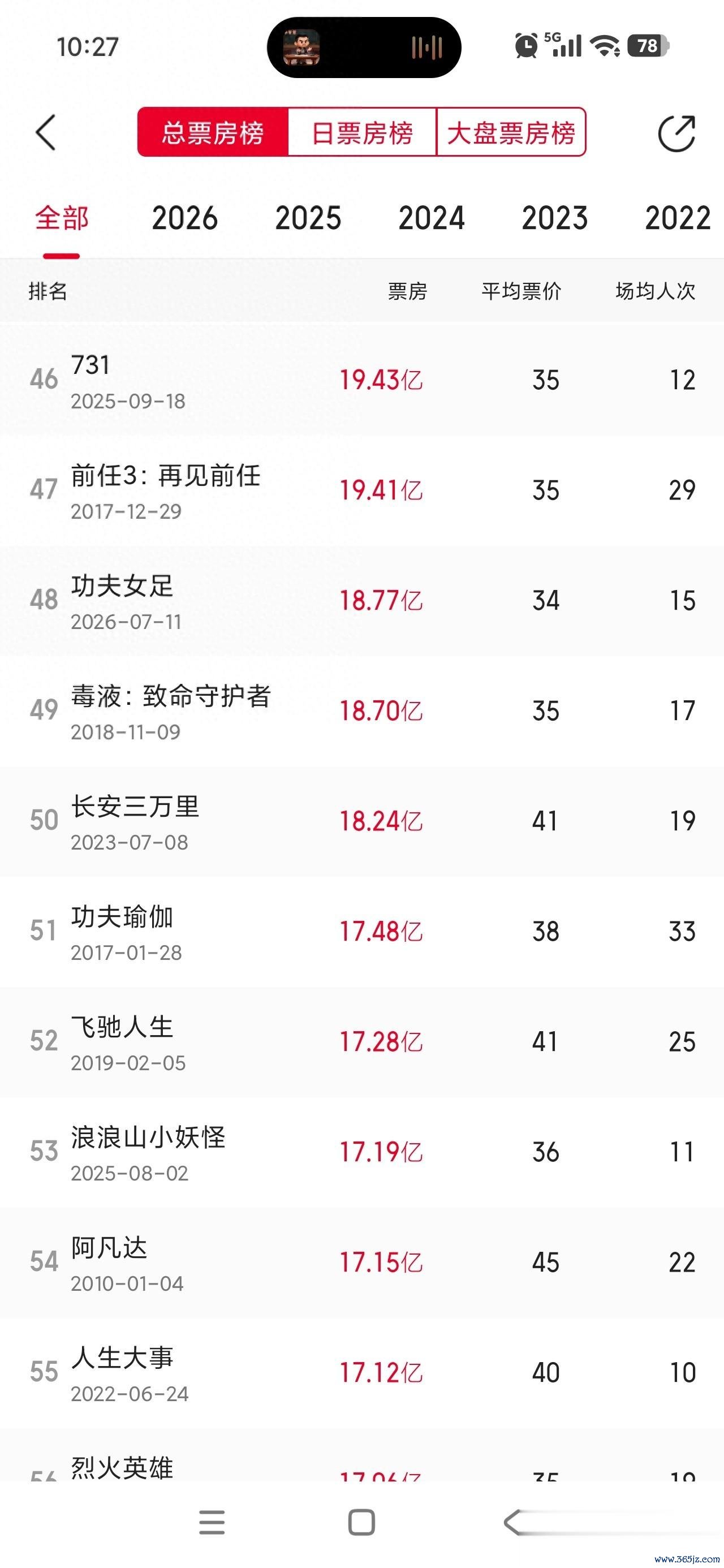Image resolution: width=724 pixels, height=1568 pixels.
Task: Share the box office ranking
Action: coord(676,133)
